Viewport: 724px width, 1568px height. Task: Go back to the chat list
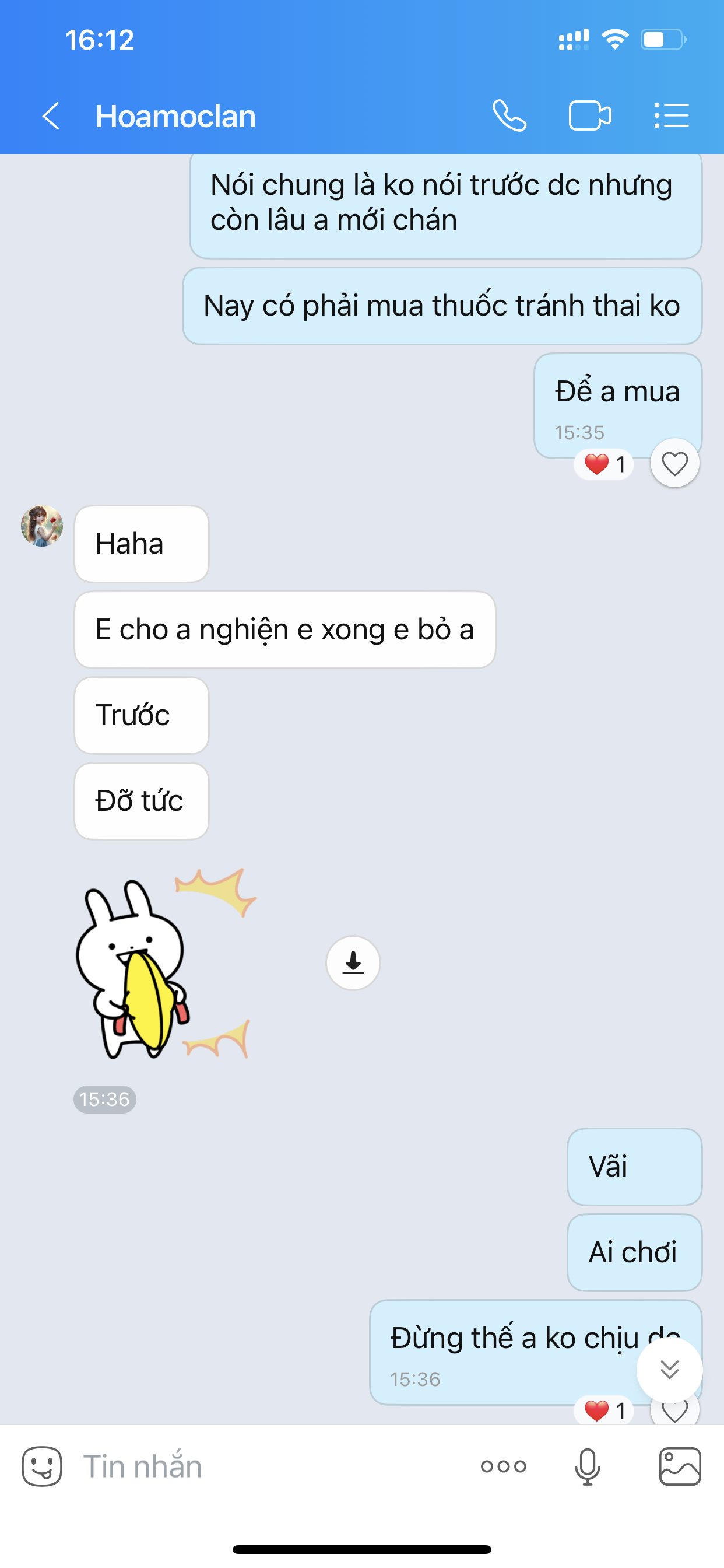click(x=51, y=116)
